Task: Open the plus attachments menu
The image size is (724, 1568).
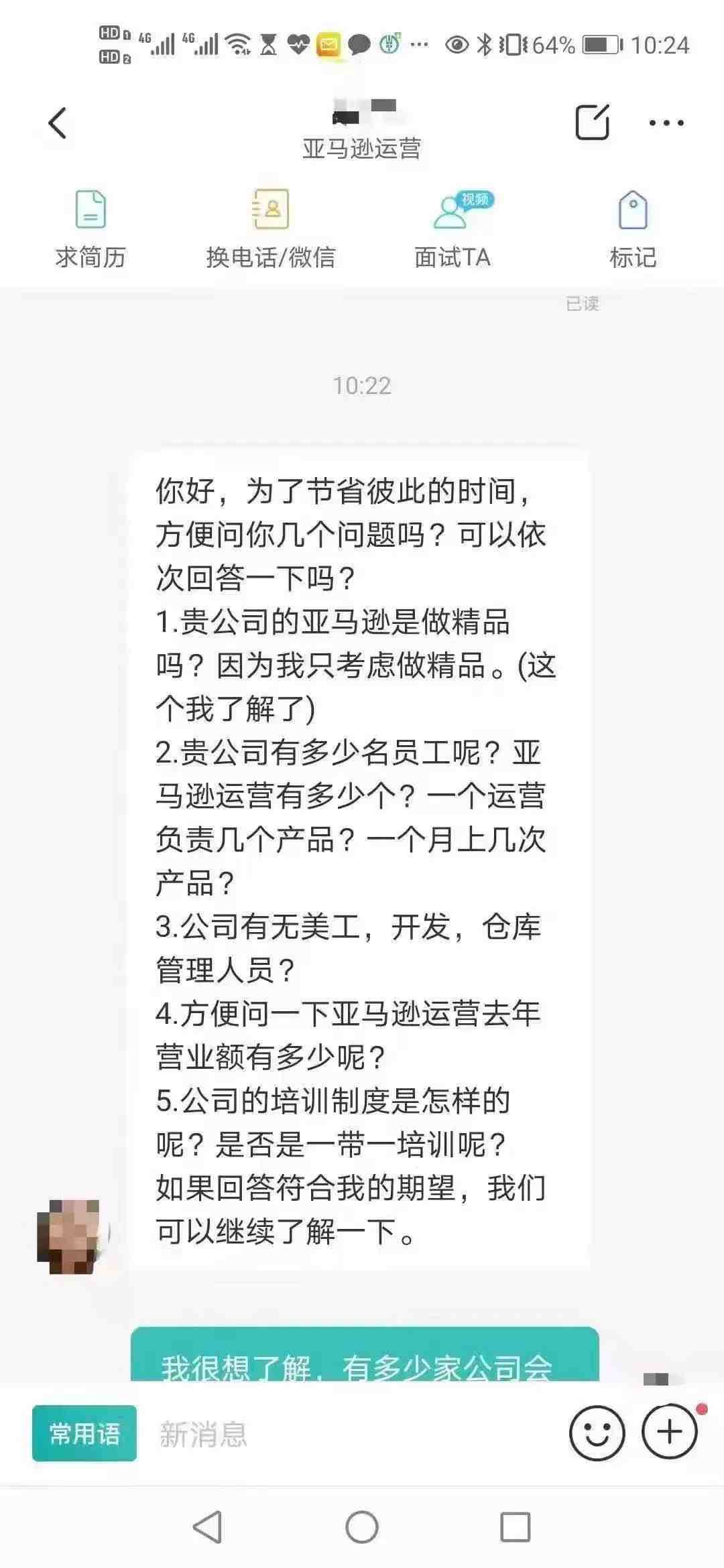Action: (670, 1432)
